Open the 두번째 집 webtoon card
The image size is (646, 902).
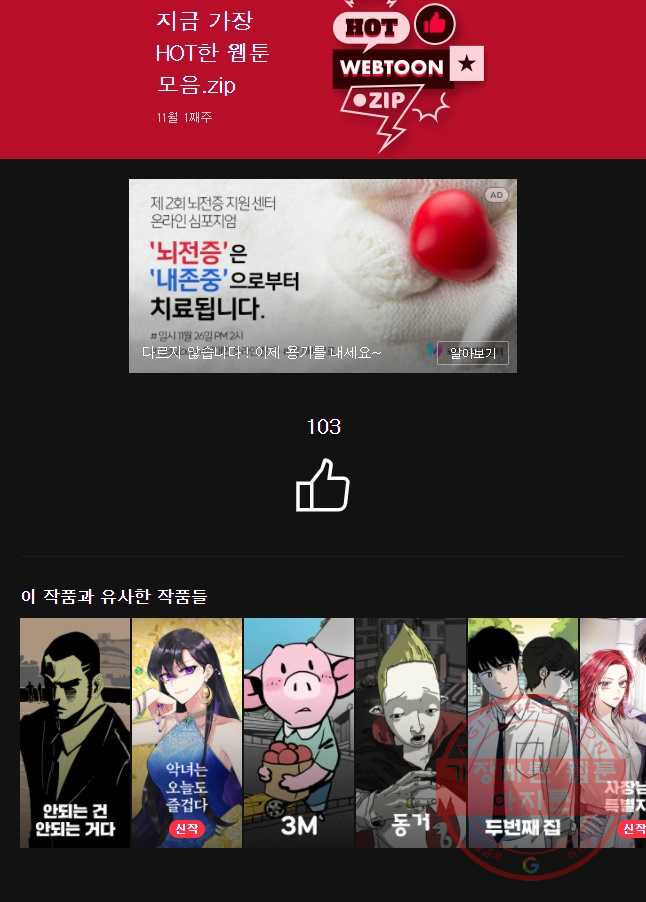pos(523,732)
